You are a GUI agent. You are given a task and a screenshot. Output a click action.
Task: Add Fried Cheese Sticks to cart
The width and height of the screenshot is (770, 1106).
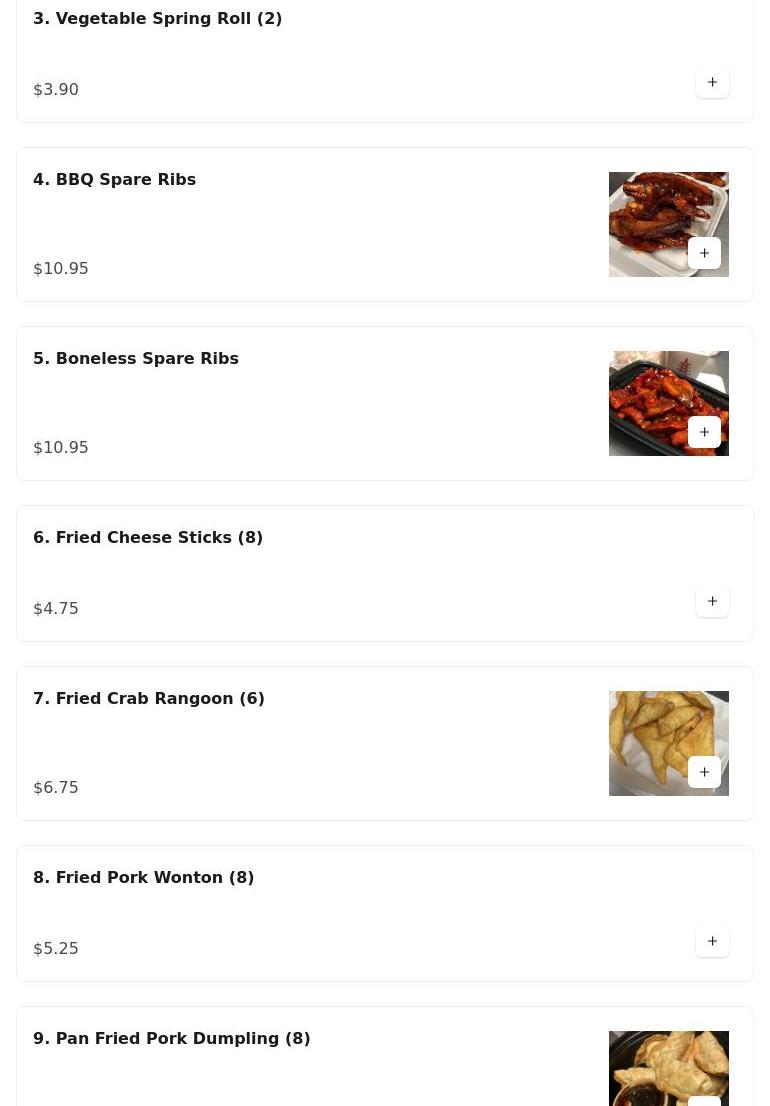(712, 602)
